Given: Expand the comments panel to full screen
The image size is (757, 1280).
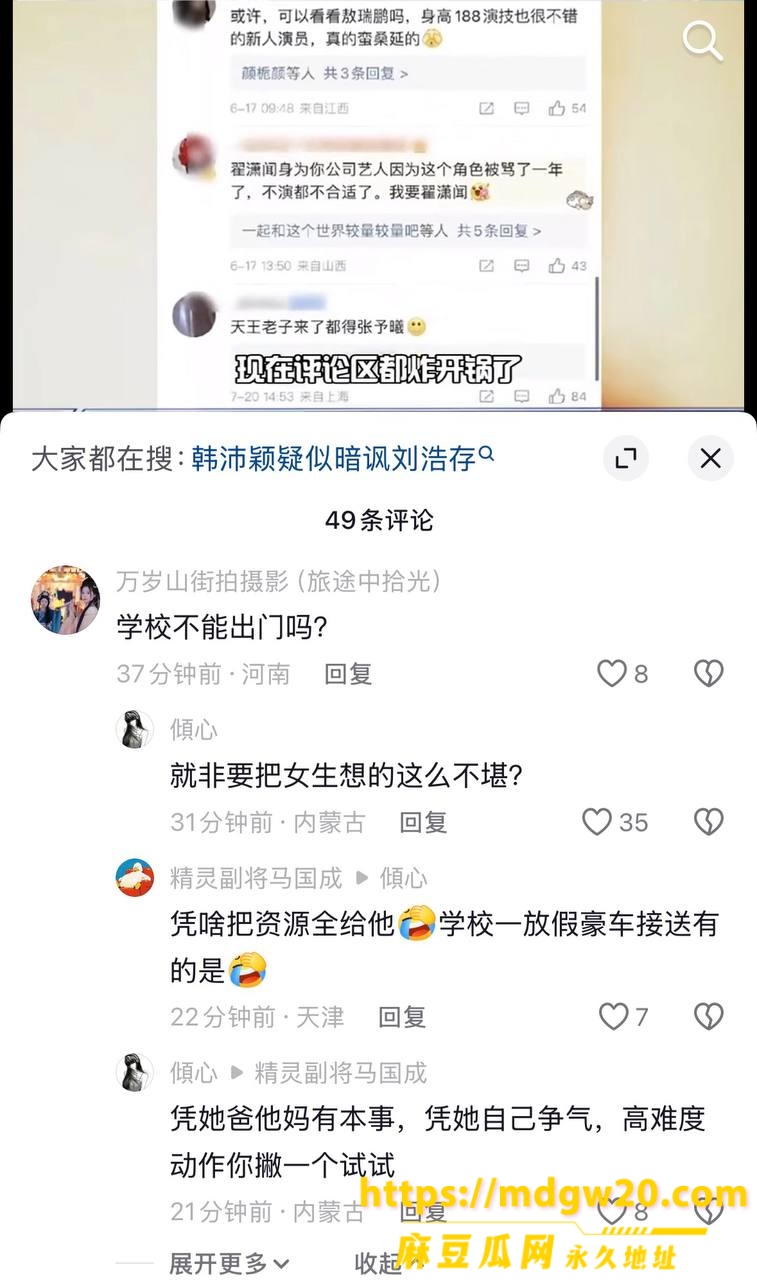Looking at the screenshot, I should (x=626, y=458).
